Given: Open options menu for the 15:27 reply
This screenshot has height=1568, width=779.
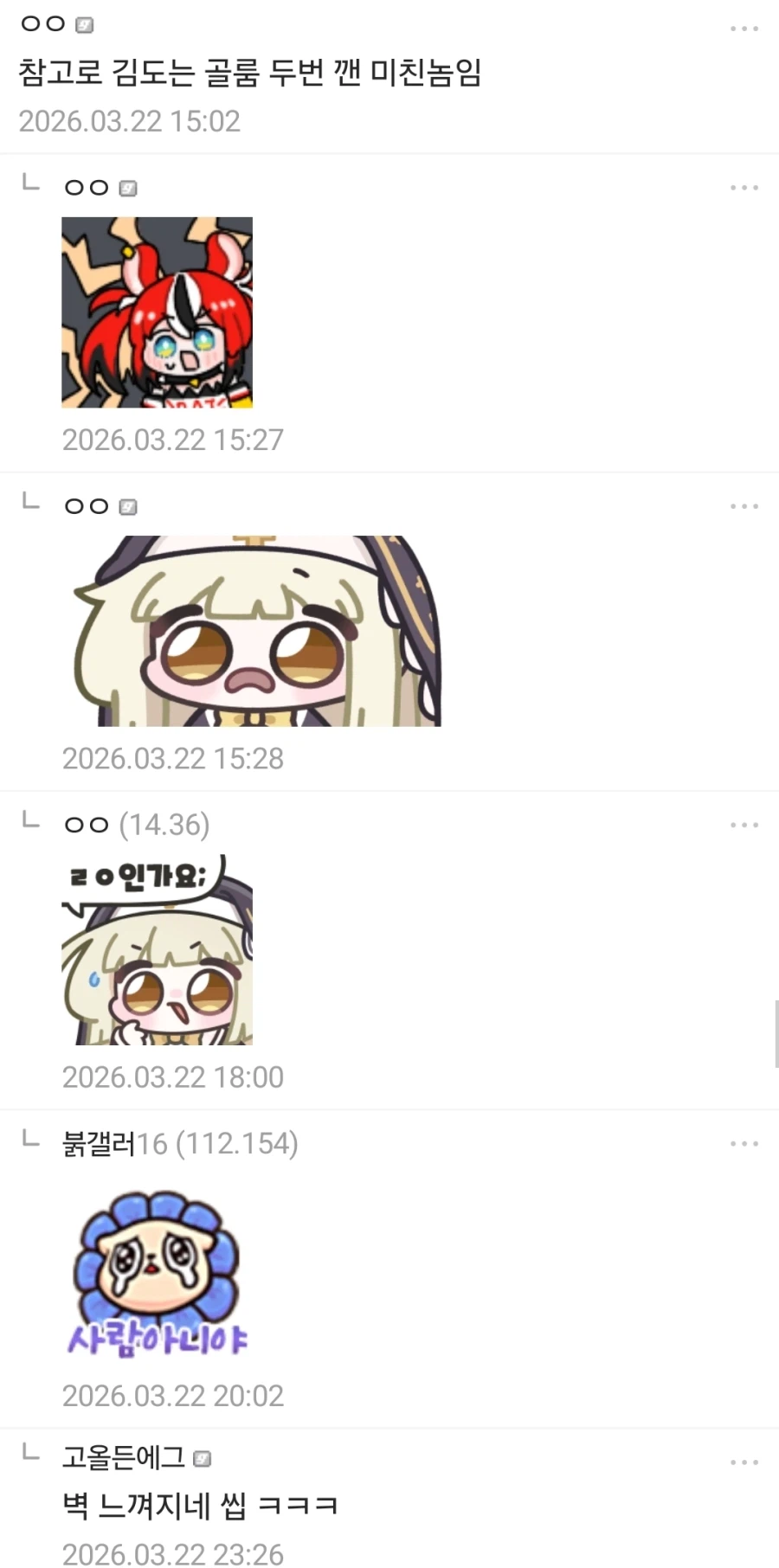Looking at the screenshot, I should [743, 186].
